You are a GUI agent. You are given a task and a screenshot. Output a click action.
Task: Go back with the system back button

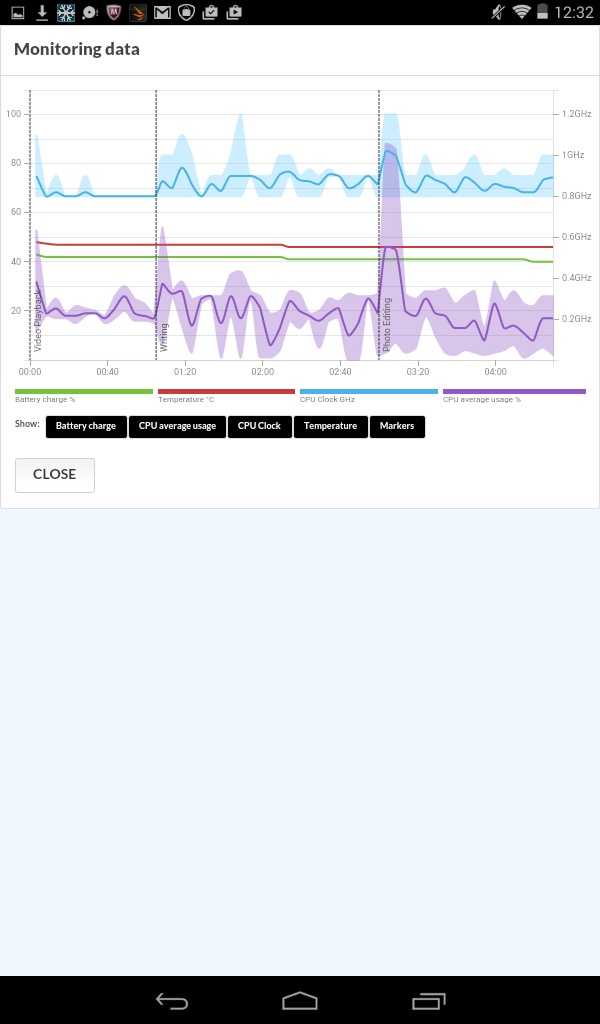coord(171,1000)
